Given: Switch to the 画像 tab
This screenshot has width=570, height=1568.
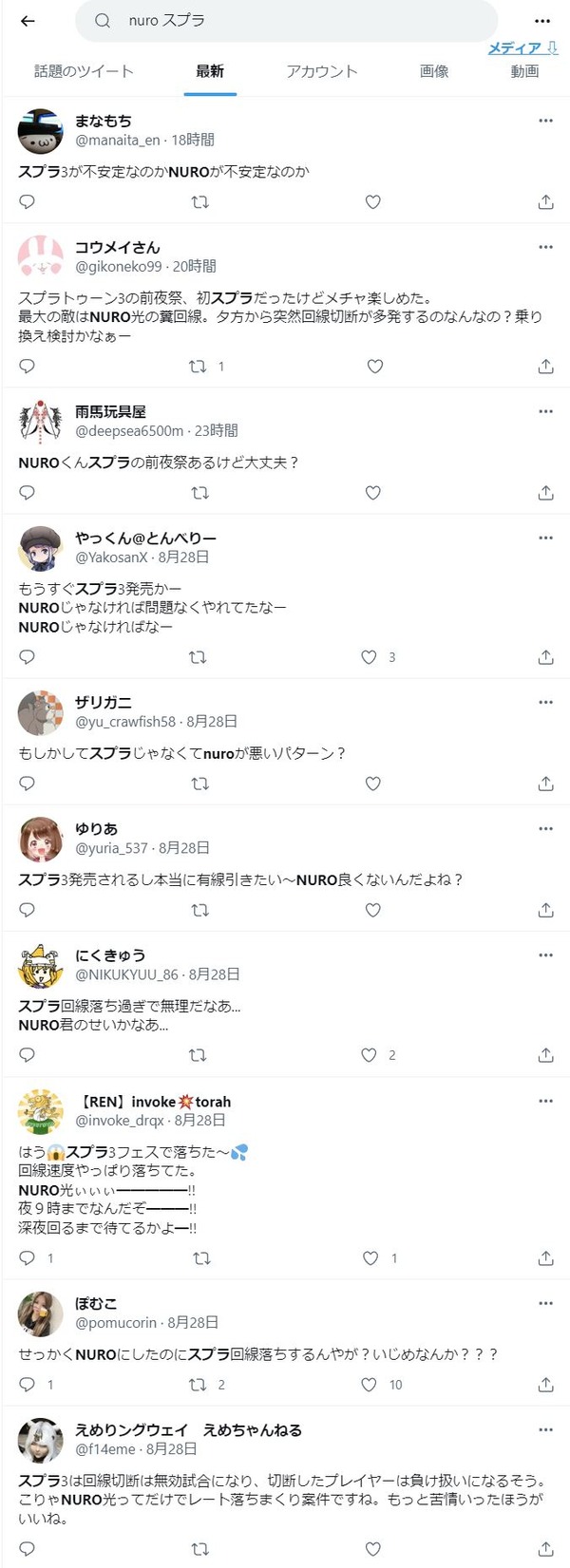Looking at the screenshot, I should point(434,71).
